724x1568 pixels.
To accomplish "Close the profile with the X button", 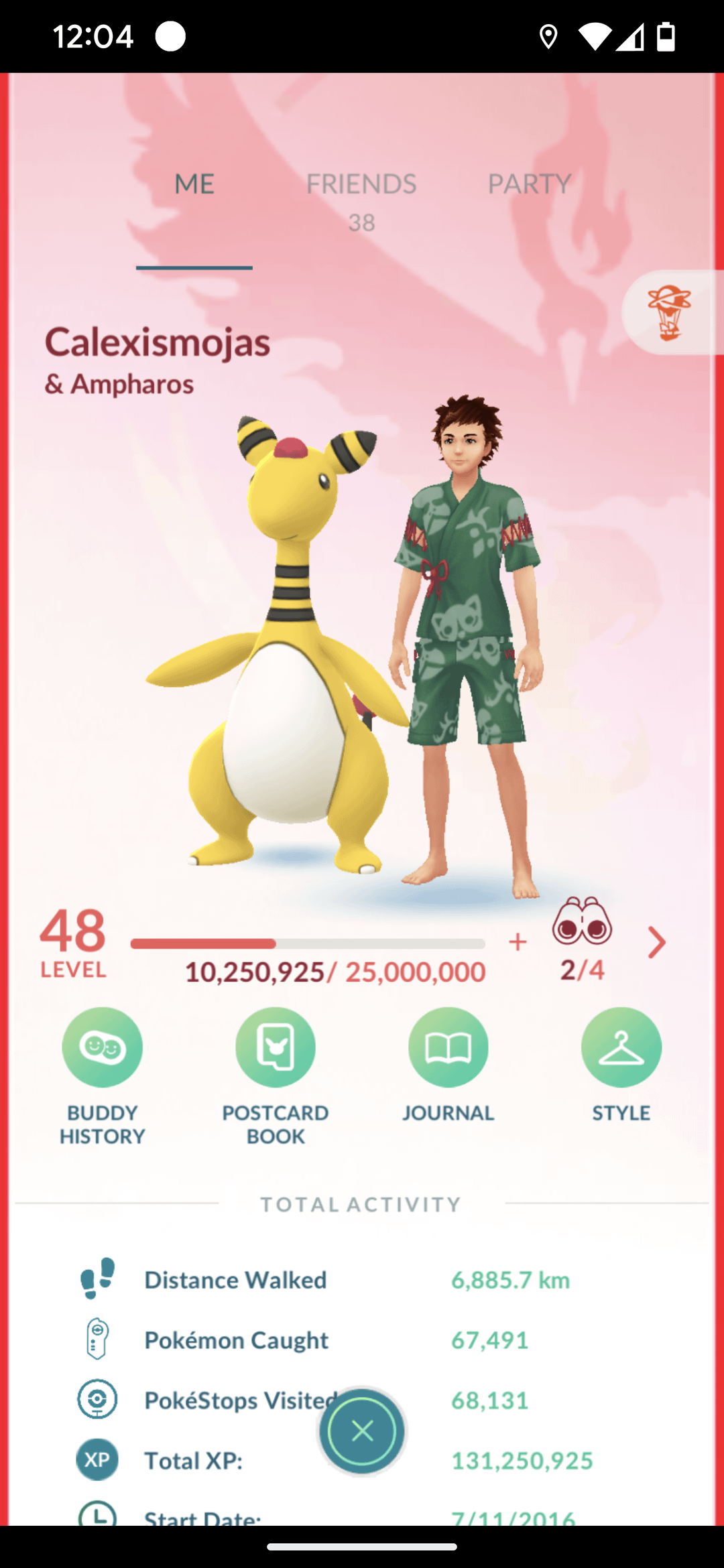I will (362, 1431).
